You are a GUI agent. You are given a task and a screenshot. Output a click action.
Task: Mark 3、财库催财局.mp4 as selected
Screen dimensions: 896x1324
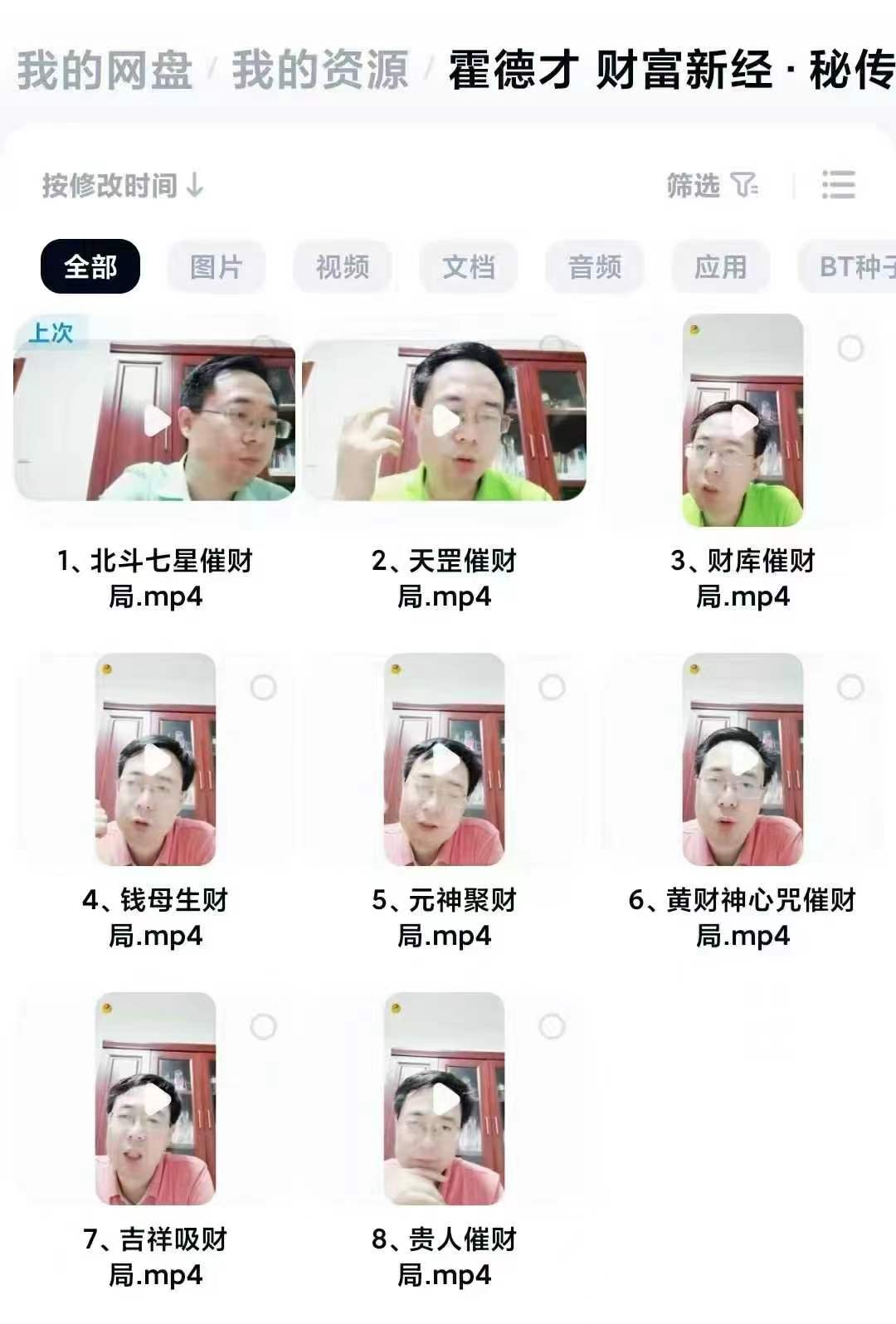tap(850, 348)
